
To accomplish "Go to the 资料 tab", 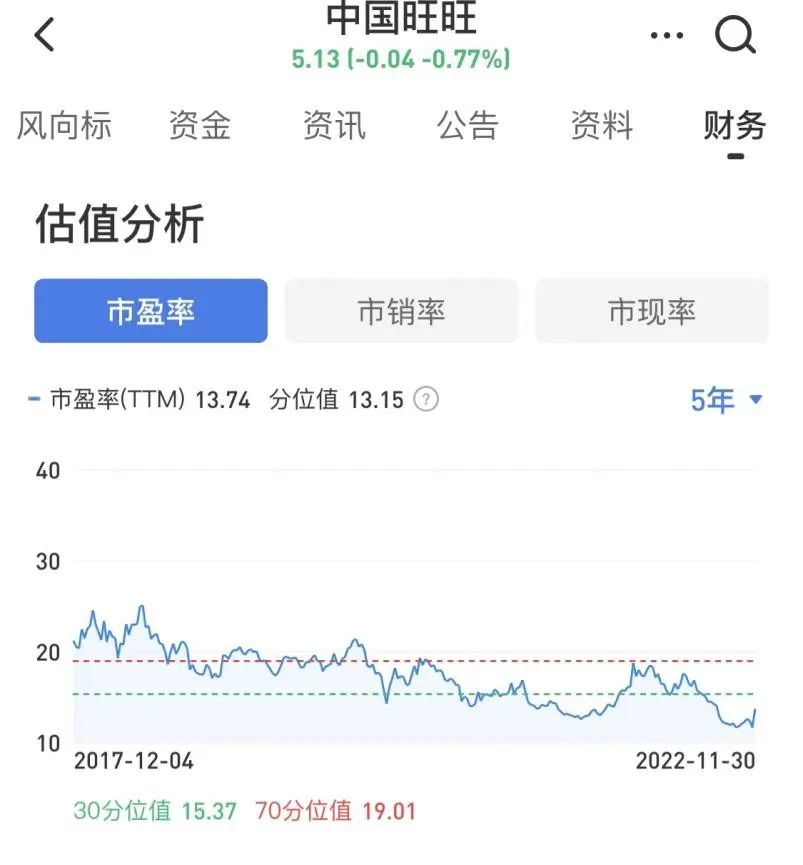I will [x=602, y=126].
